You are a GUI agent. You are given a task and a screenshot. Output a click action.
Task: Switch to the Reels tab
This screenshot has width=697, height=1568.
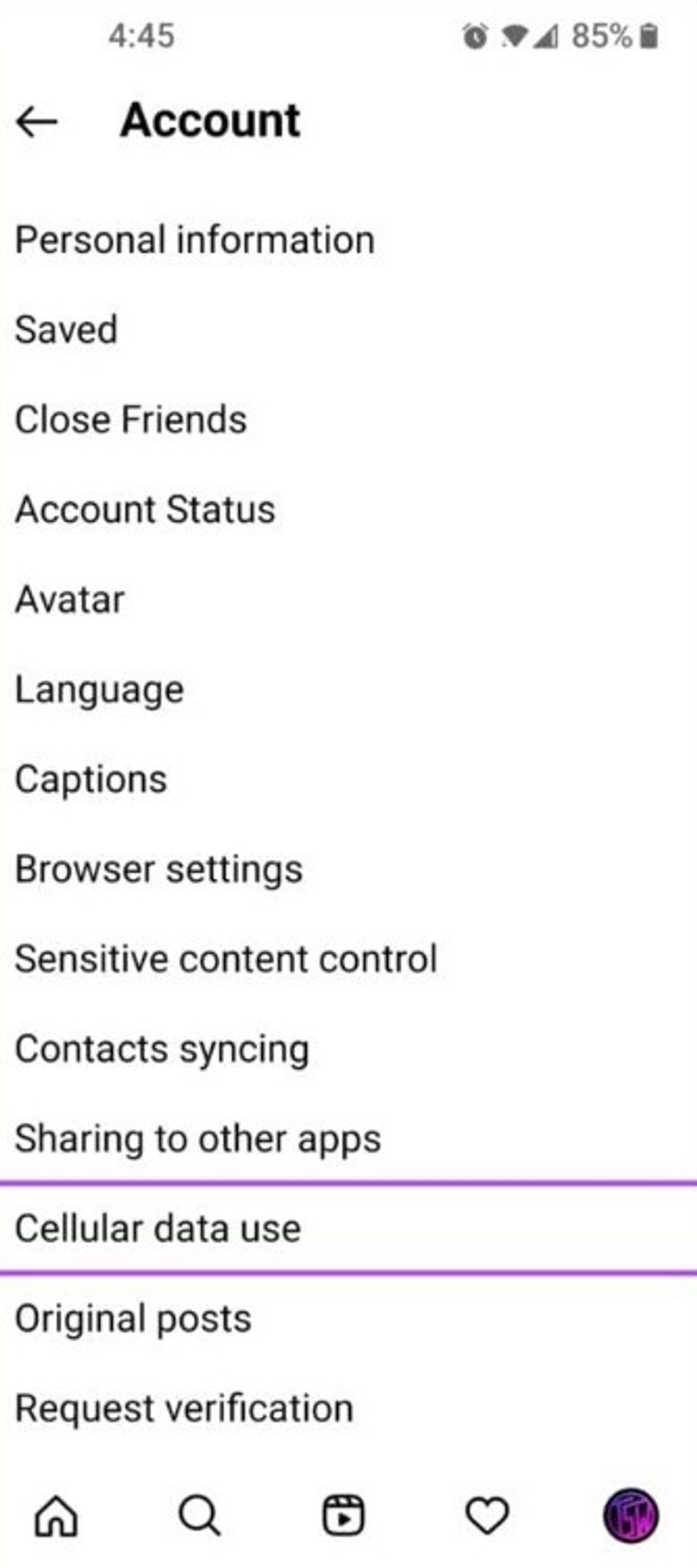coord(344,1515)
